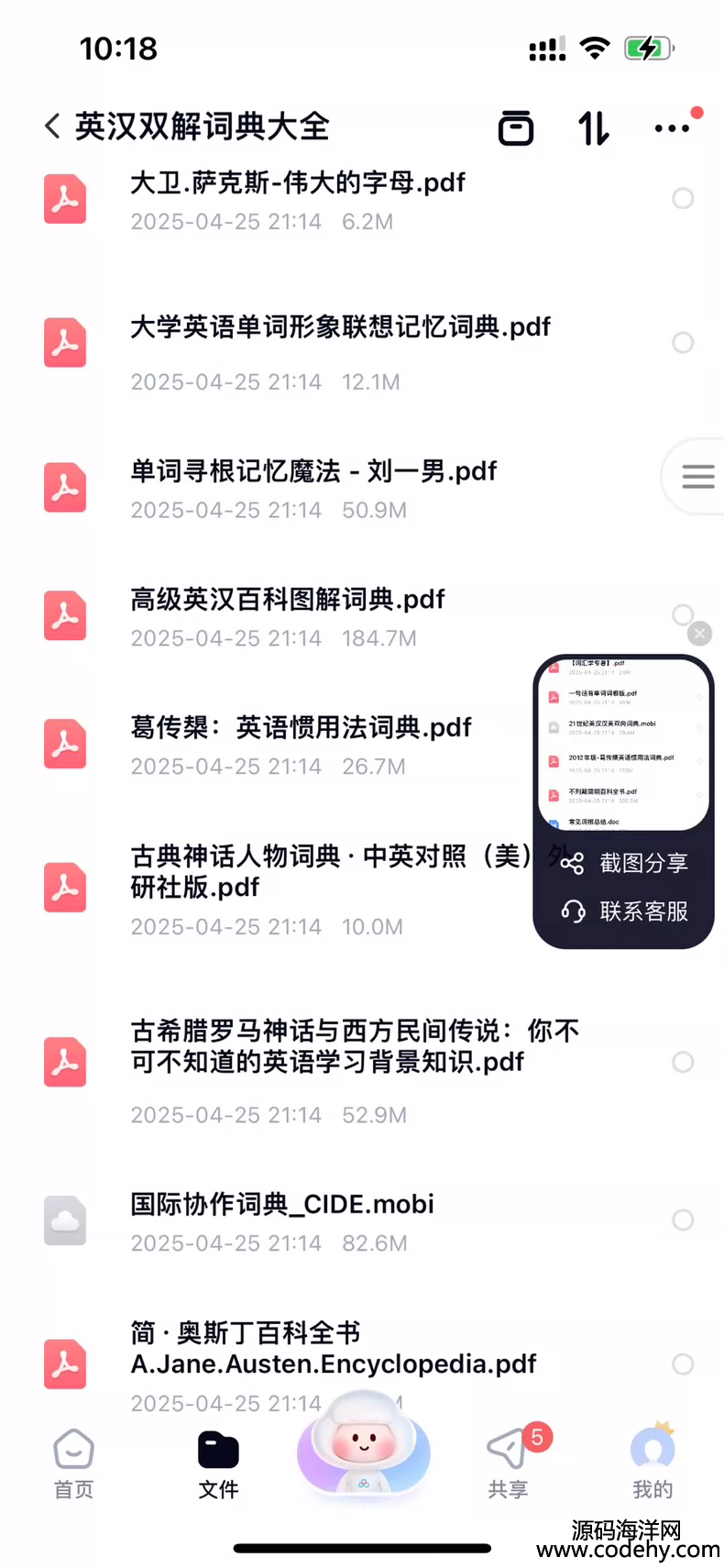Select the checkbox for 大学英语单词形象联想记忆词典.pdf
This screenshot has height=1568, width=724.
pos(683,343)
